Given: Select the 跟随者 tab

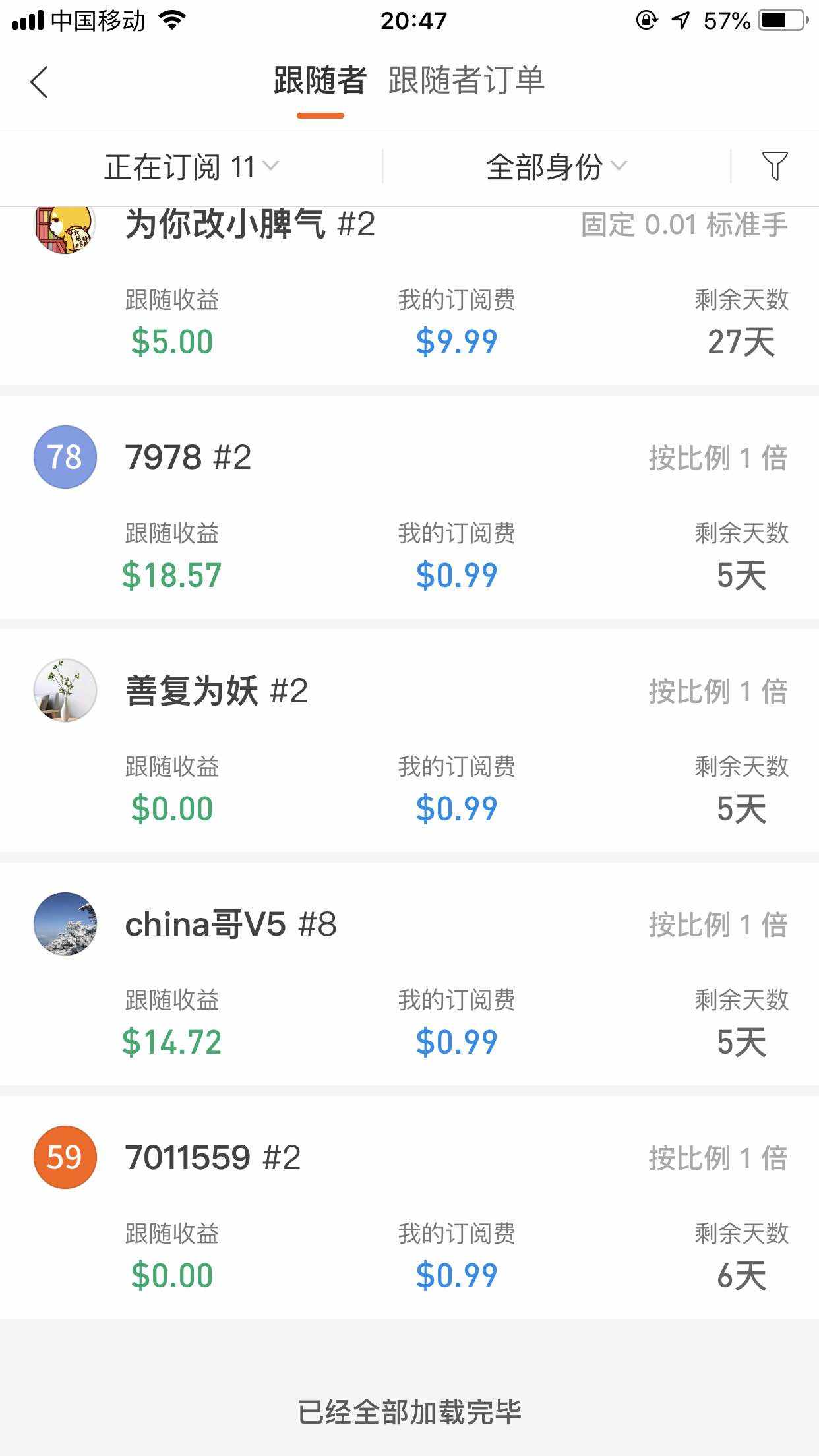Looking at the screenshot, I should (320, 80).
